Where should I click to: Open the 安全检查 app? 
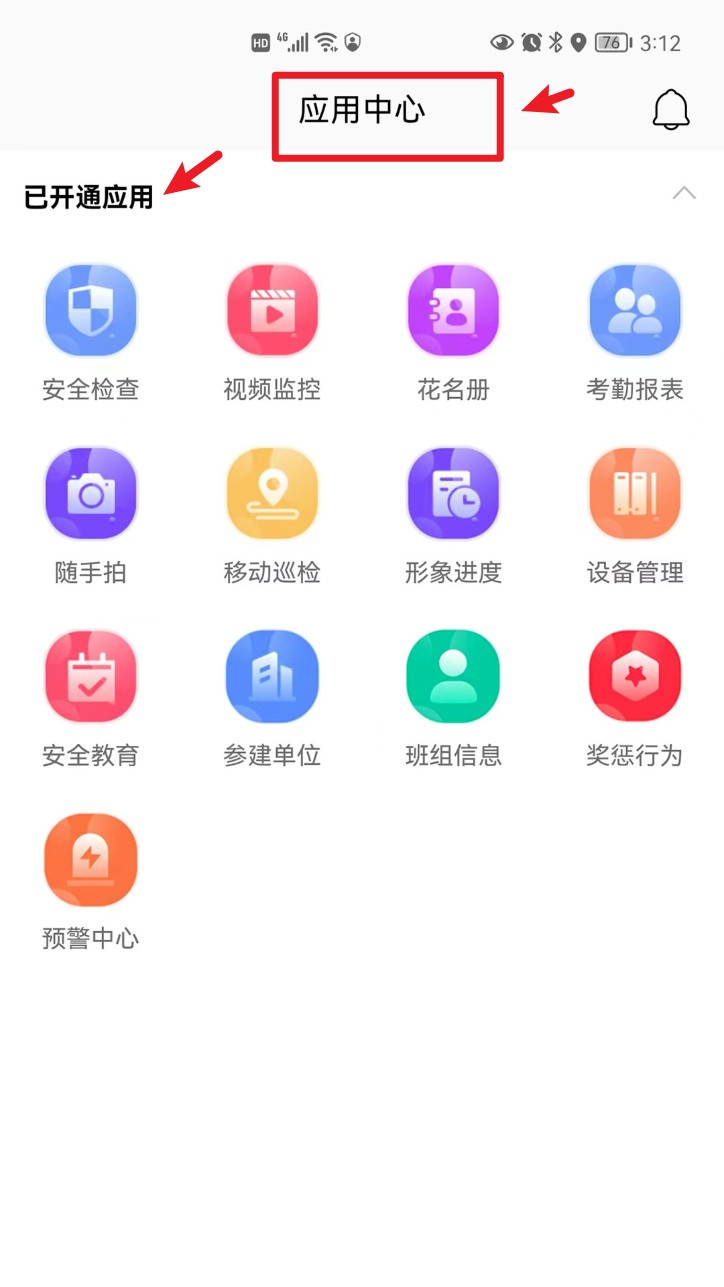coord(91,311)
